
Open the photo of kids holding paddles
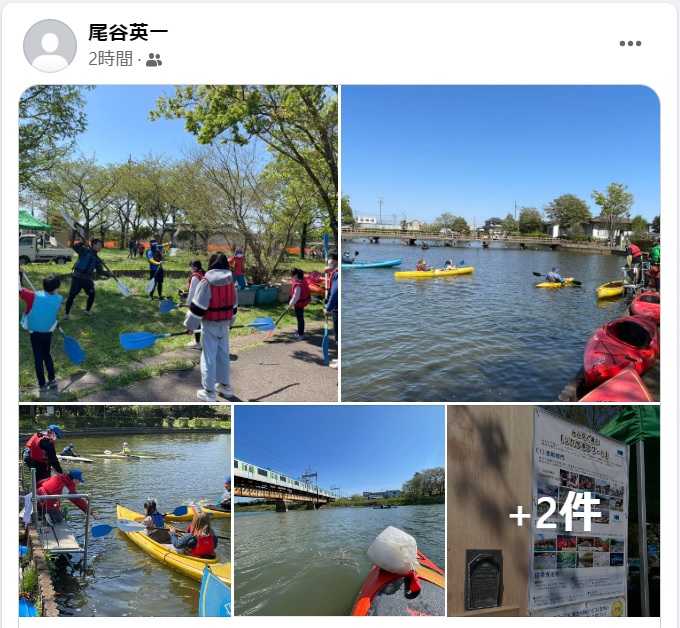point(178,243)
